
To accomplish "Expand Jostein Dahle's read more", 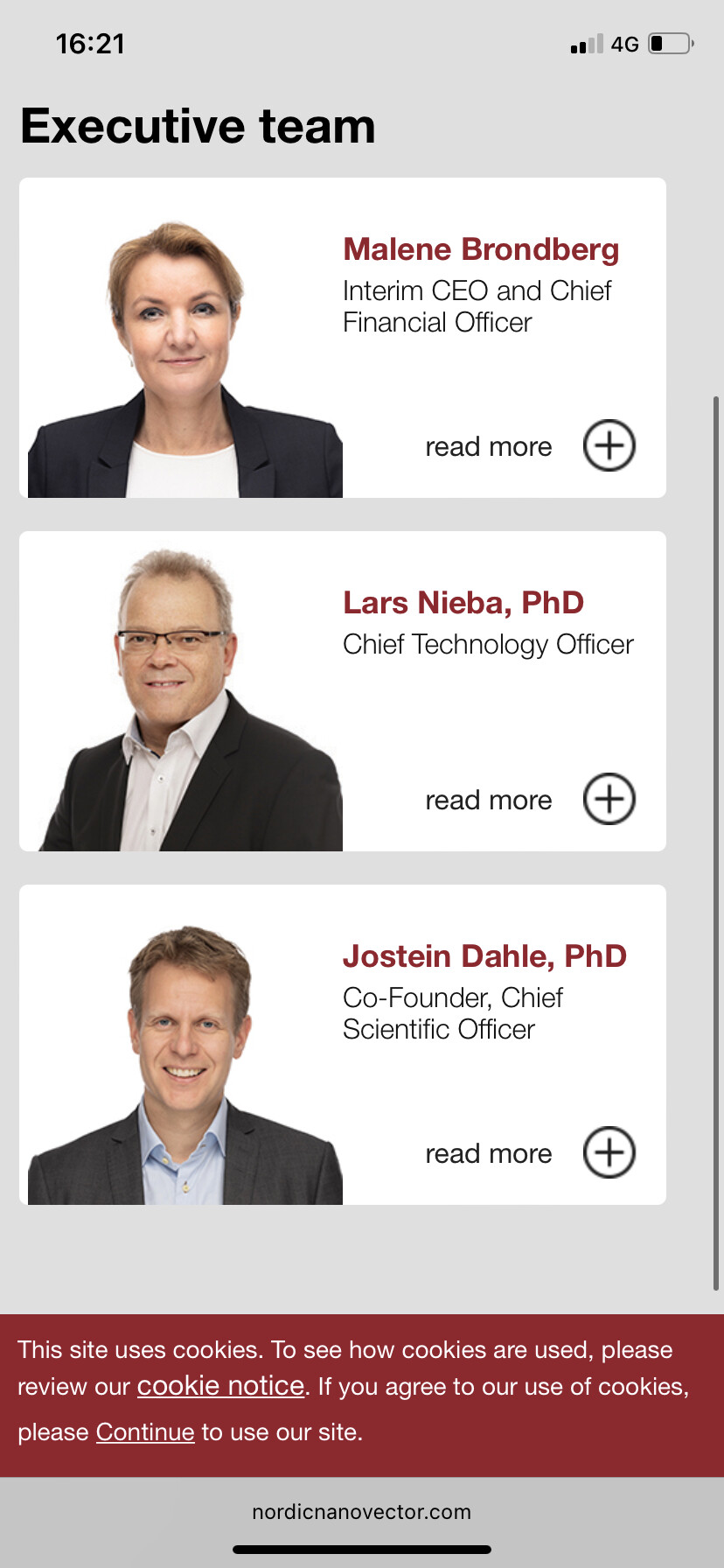I will (x=609, y=1152).
